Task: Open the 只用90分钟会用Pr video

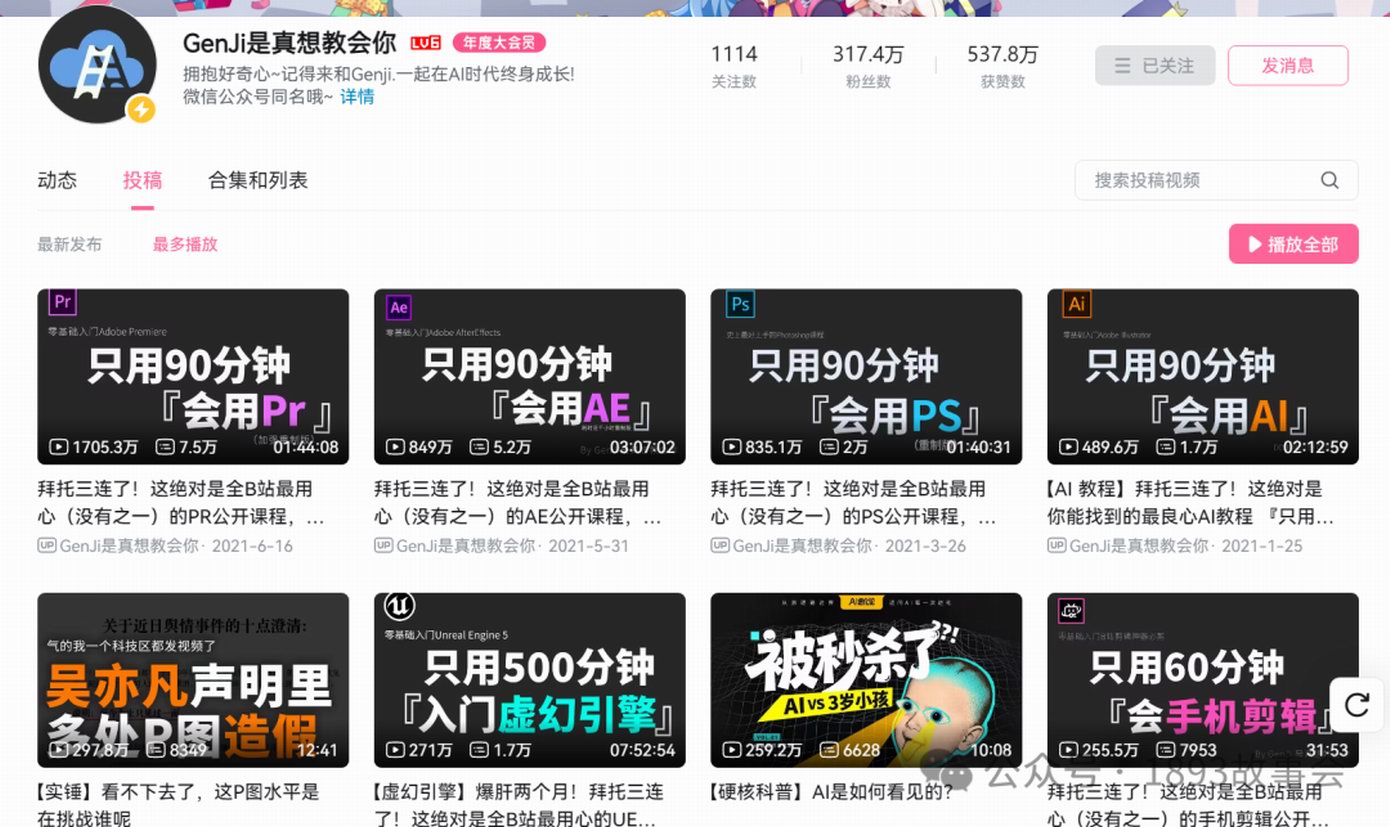Action: click(193, 377)
